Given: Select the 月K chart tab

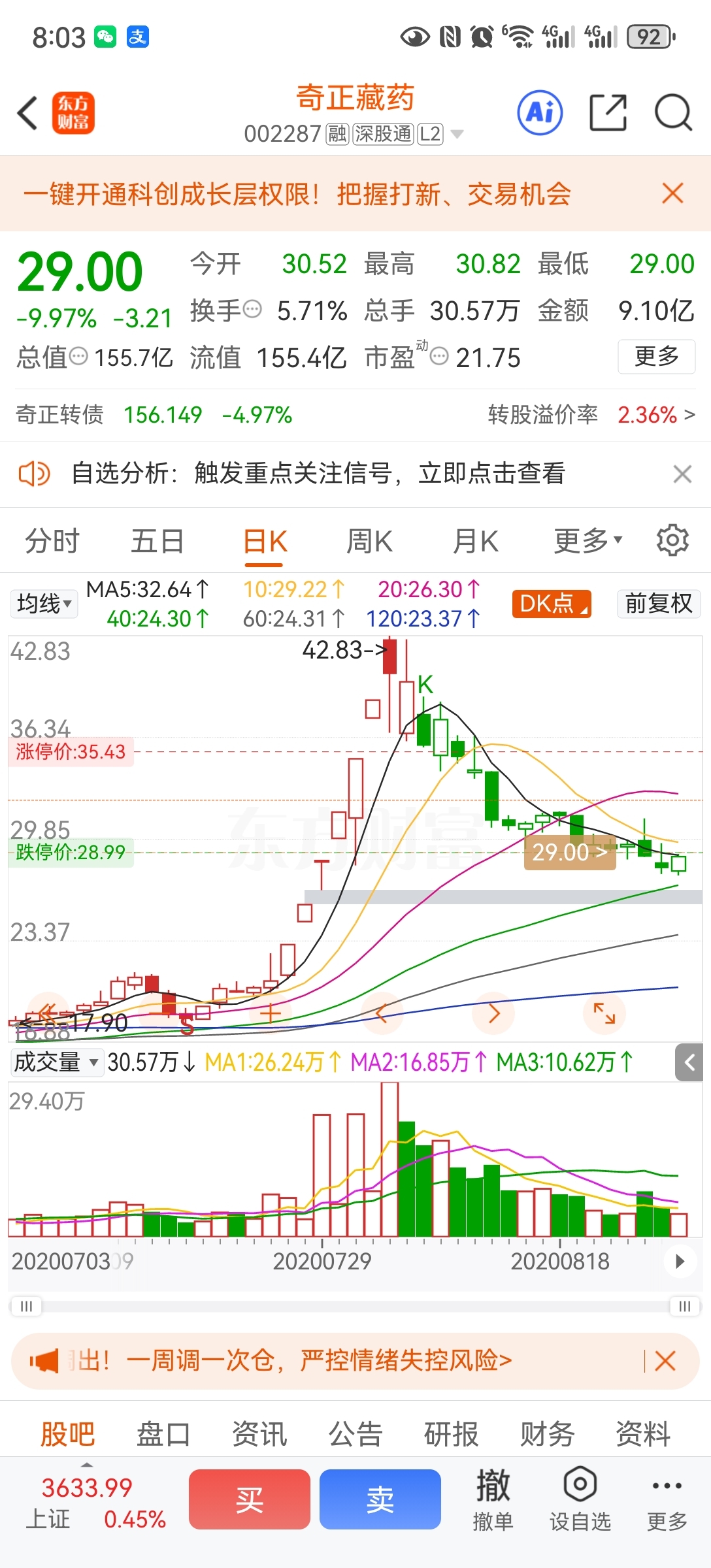Looking at the screenshot, I should point(476,541).
